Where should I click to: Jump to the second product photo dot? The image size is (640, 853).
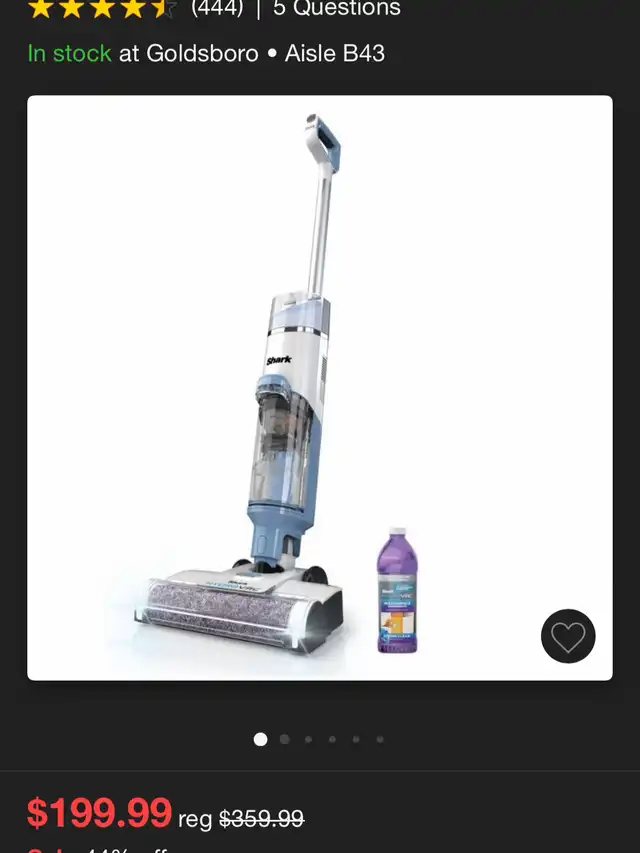pyautogui.click(x=285, y=740)
